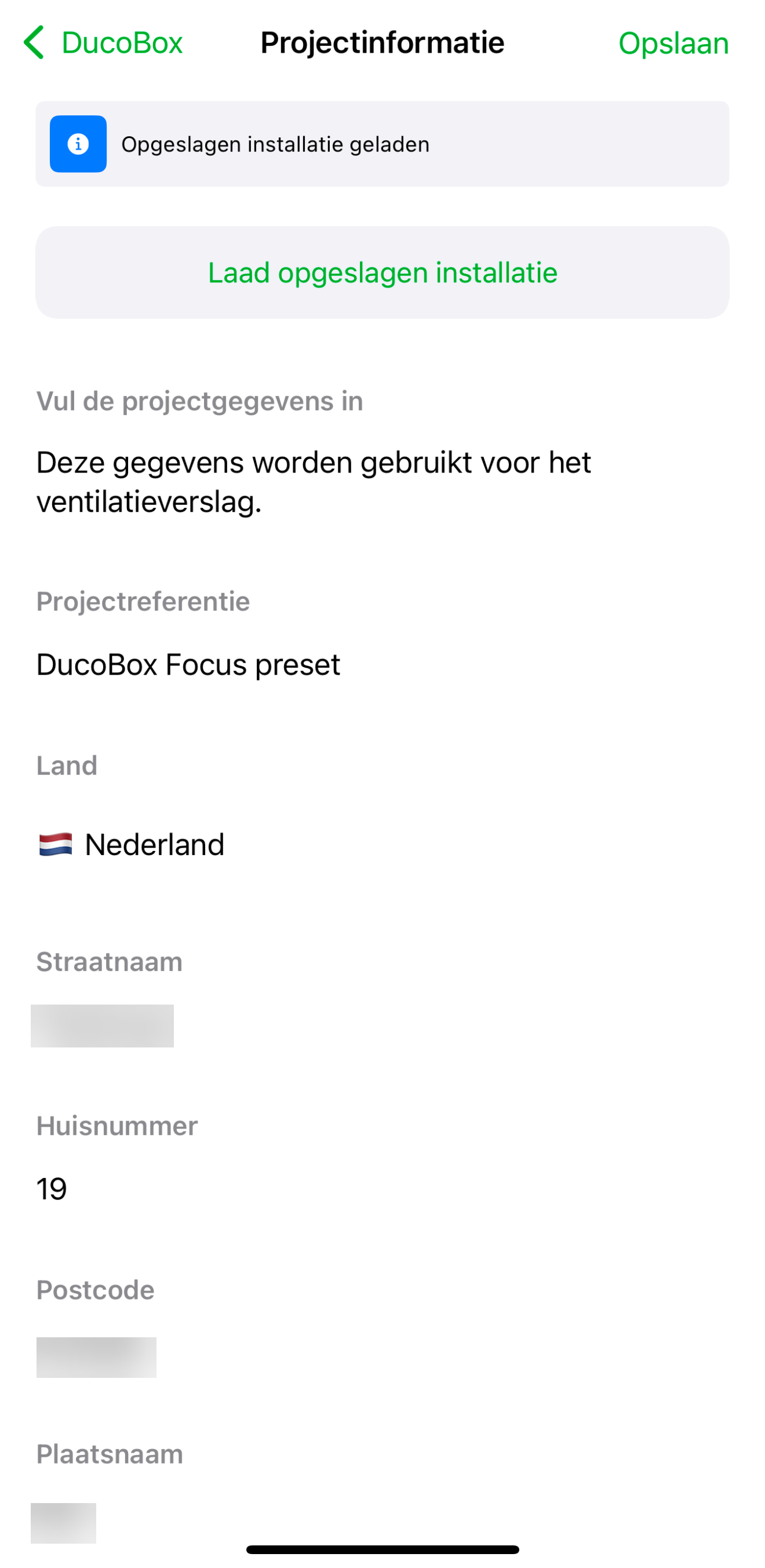
Task: Save project info with Opslaan
Action: coord(672,43)
